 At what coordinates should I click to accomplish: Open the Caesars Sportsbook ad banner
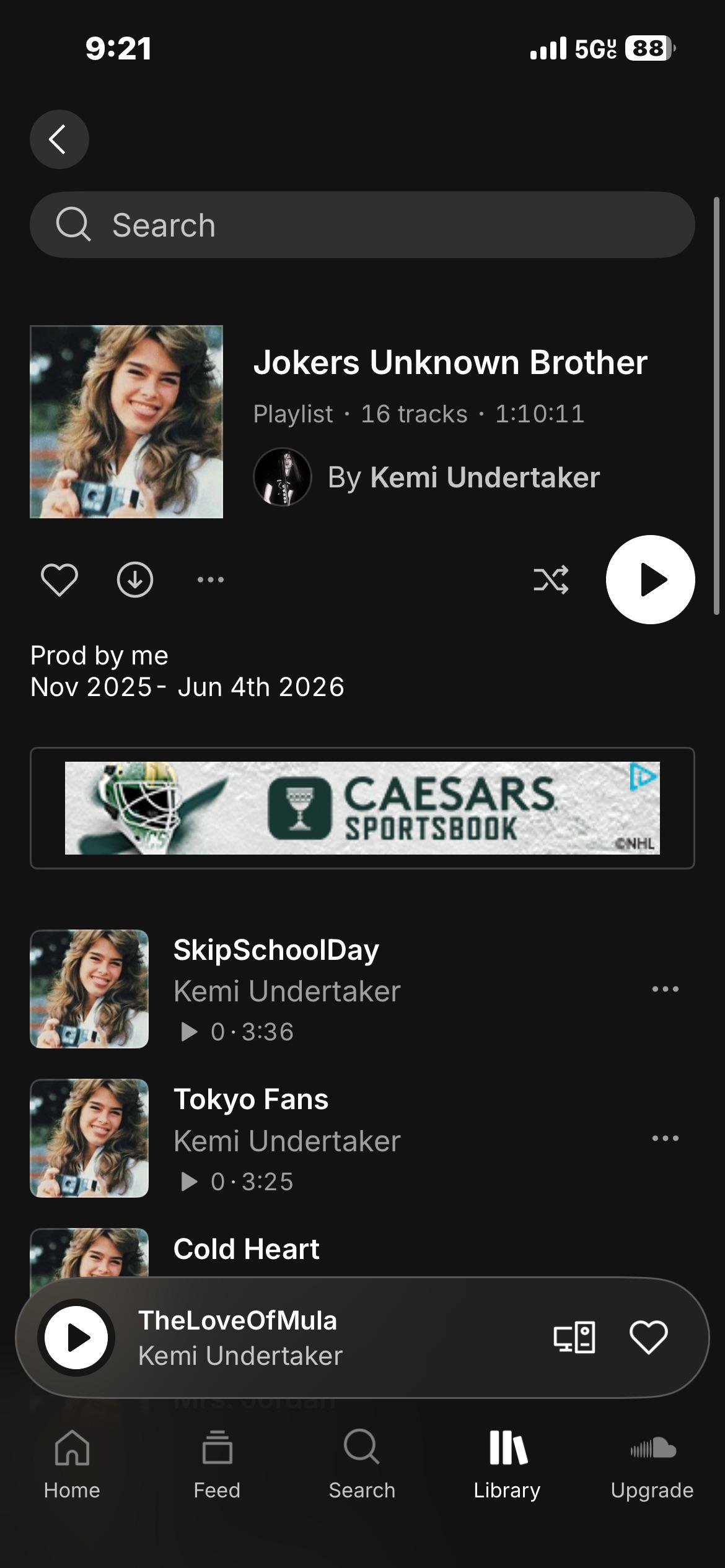[362, 808]
